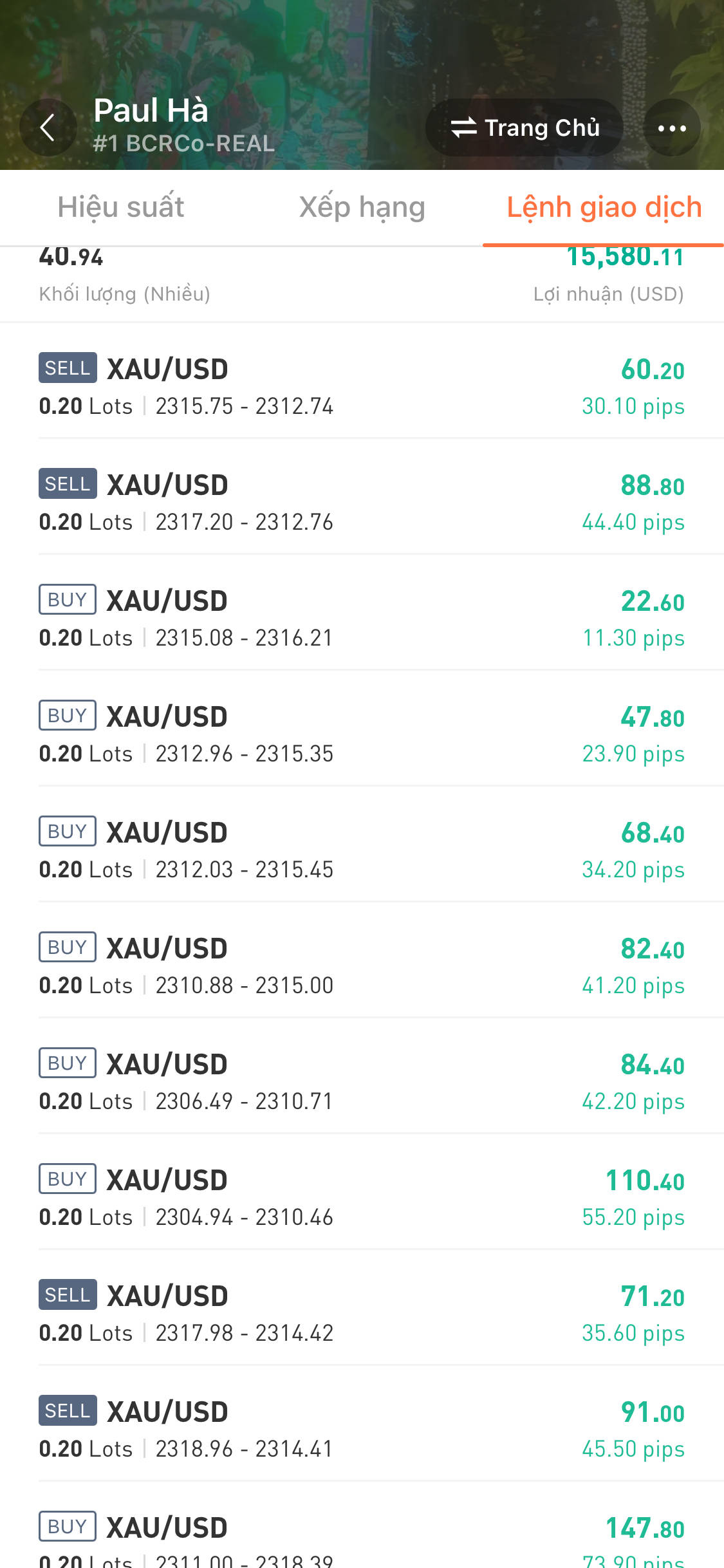The height and width of the screenshot is (1568, 724).
Task: Select the Lệnh giao dịch tab
Action: [604, 207]
